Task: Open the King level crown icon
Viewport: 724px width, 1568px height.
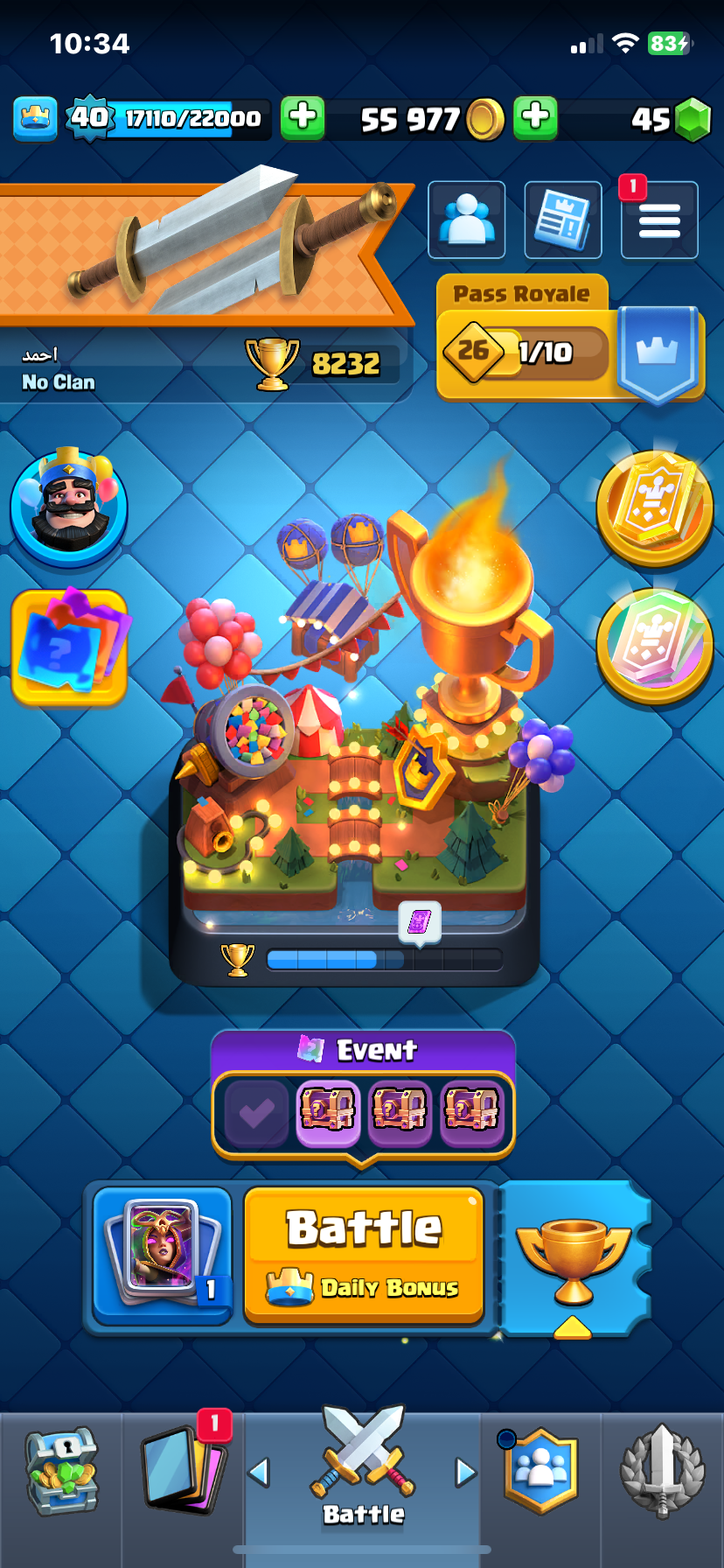Action: point(36,118)
